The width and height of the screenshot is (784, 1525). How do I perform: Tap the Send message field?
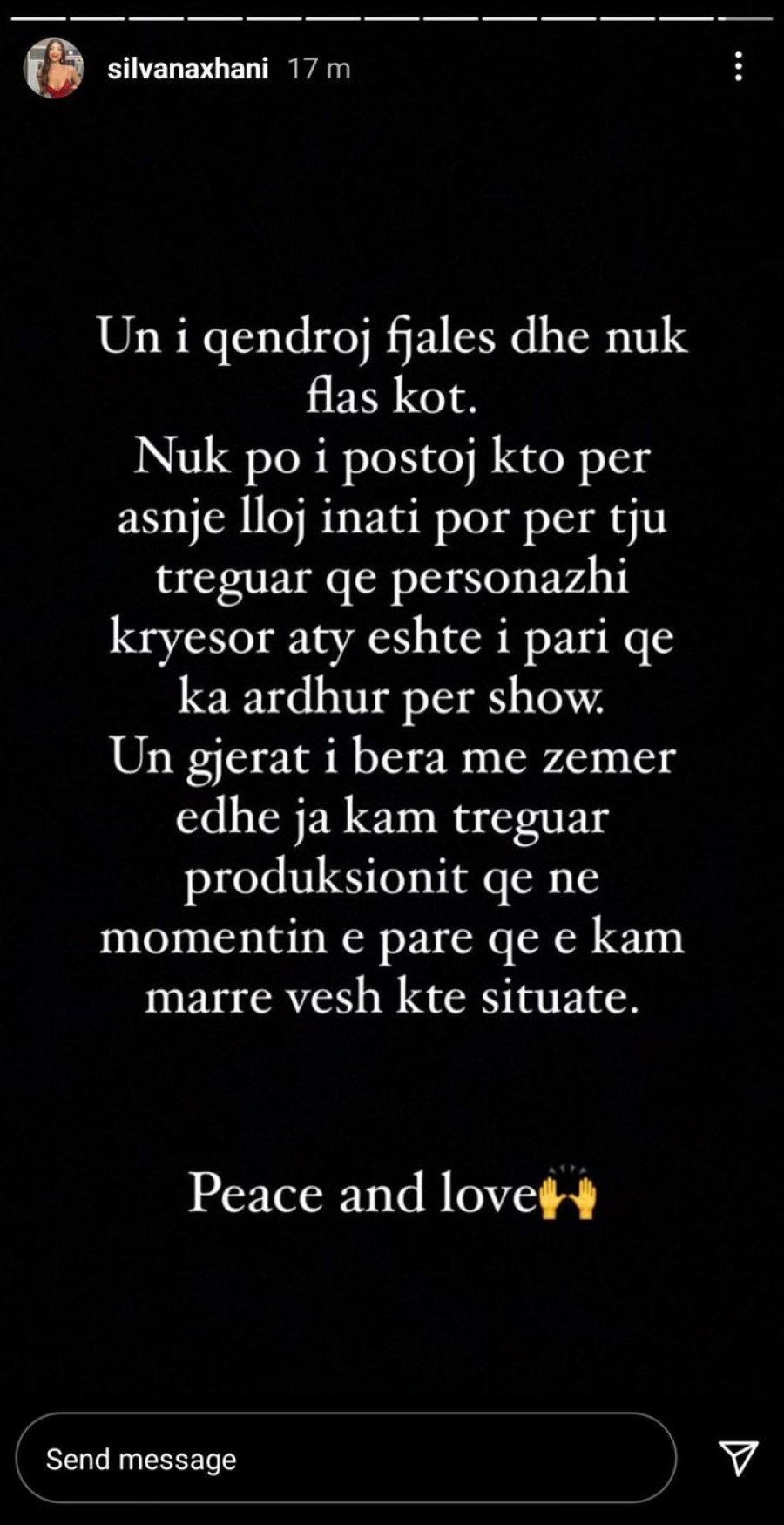click(346, 1459)
